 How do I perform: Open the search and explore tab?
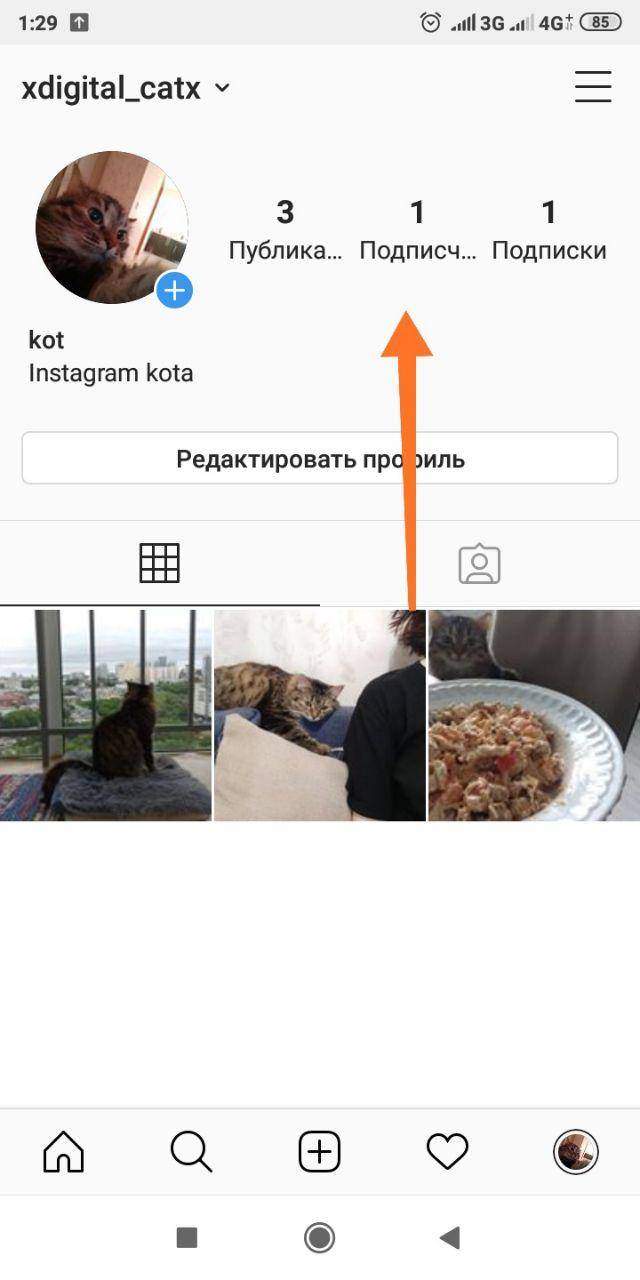[x=191, y=1152]
